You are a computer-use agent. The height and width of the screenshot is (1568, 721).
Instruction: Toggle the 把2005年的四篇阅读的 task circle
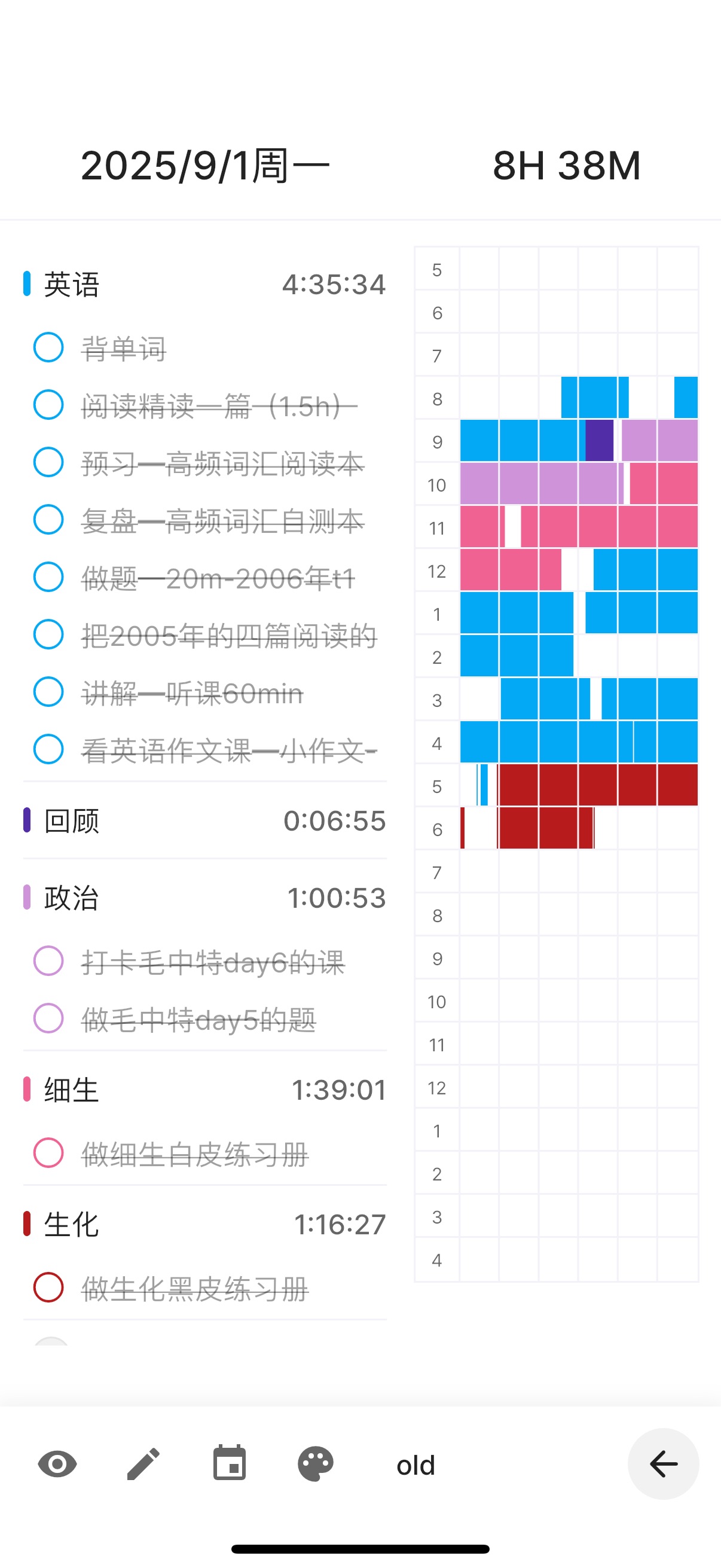click(x=48, y=635)
